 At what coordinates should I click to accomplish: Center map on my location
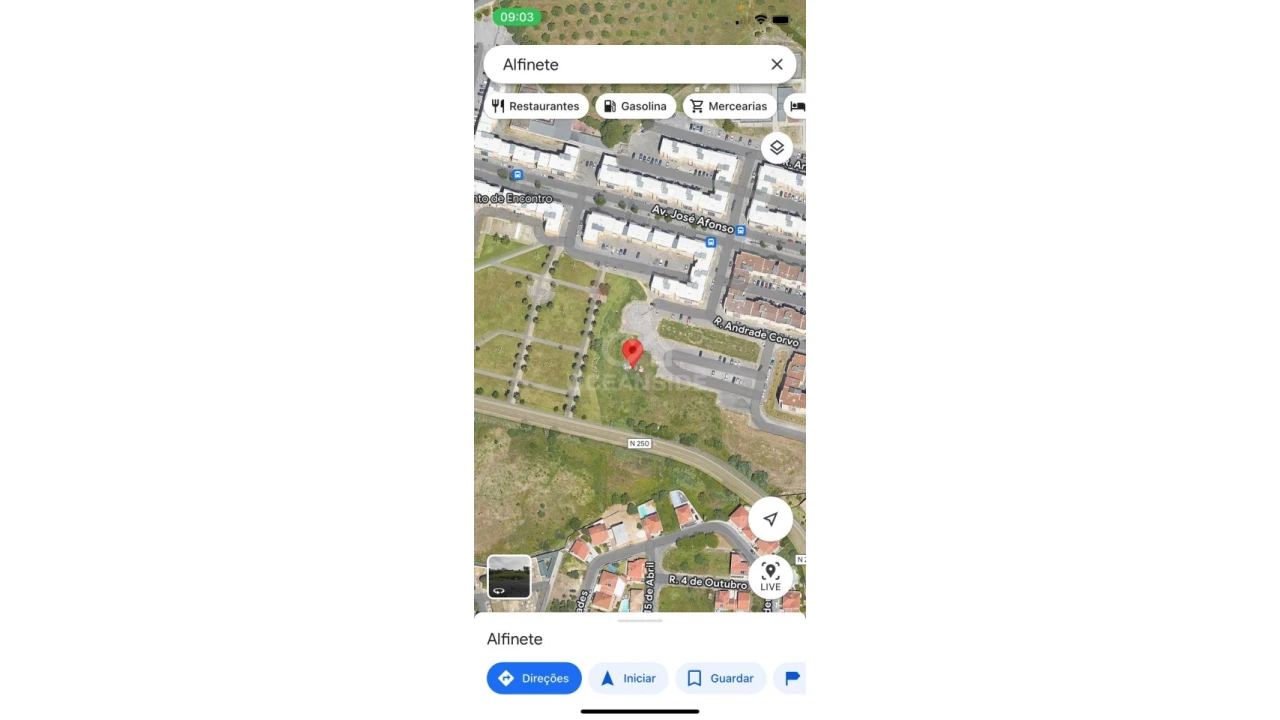(x=770, y=519)
